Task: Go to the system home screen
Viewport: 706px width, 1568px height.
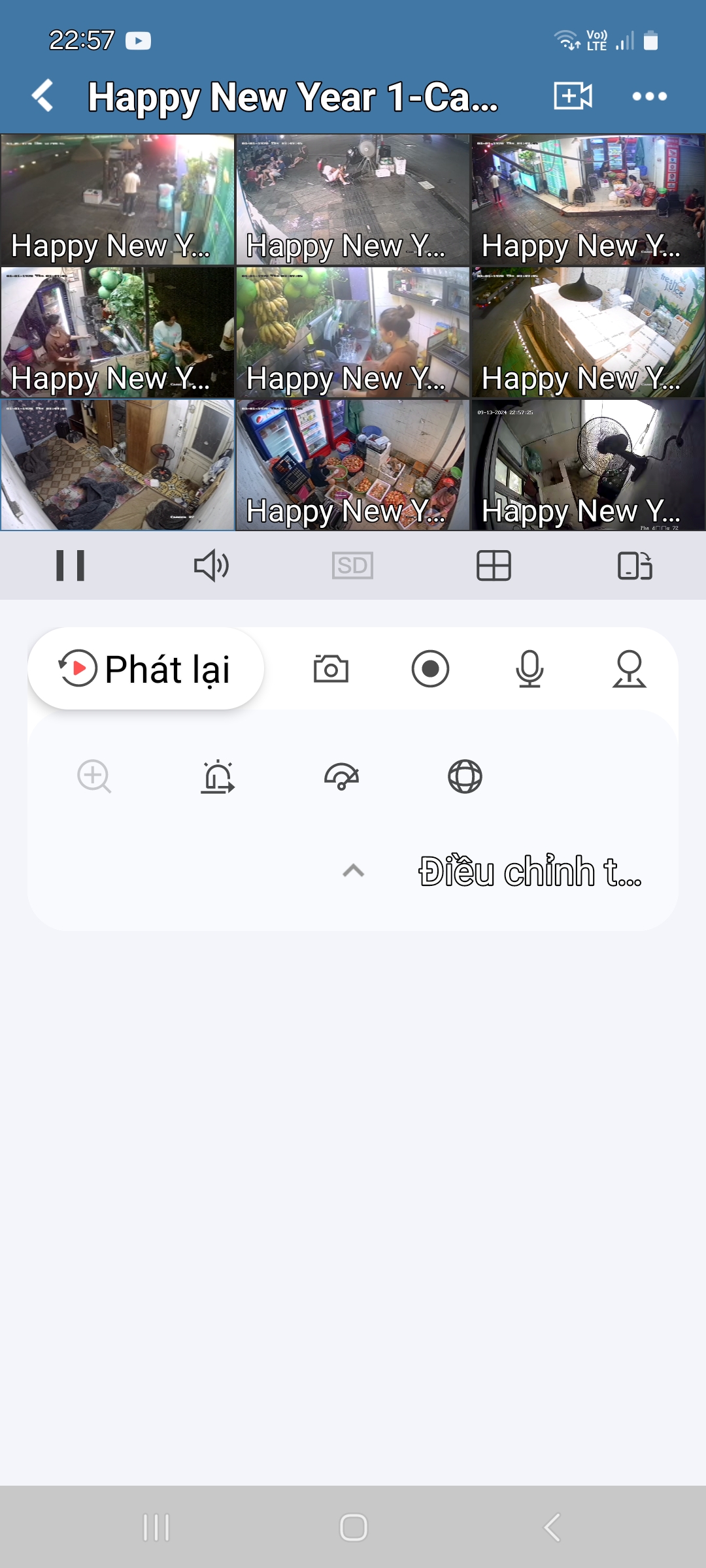Action: pos(353,1527)
